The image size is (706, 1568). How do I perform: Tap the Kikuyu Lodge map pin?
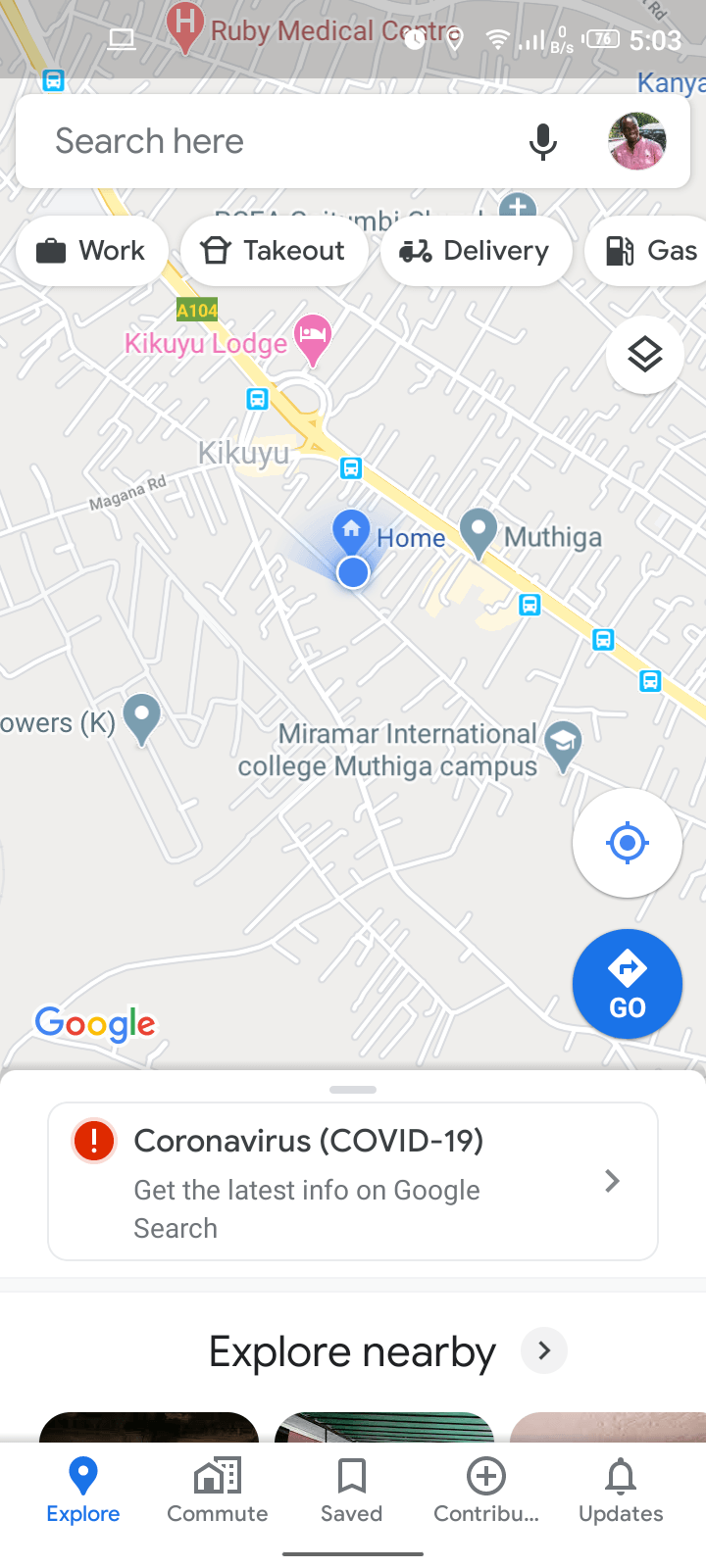pos(313,338)
